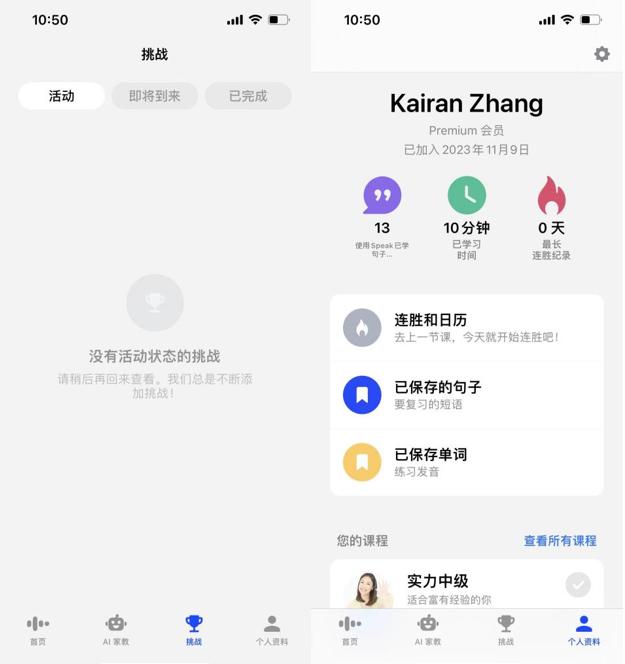
Task: Open 已保存的句子 row
Action: 466,395
